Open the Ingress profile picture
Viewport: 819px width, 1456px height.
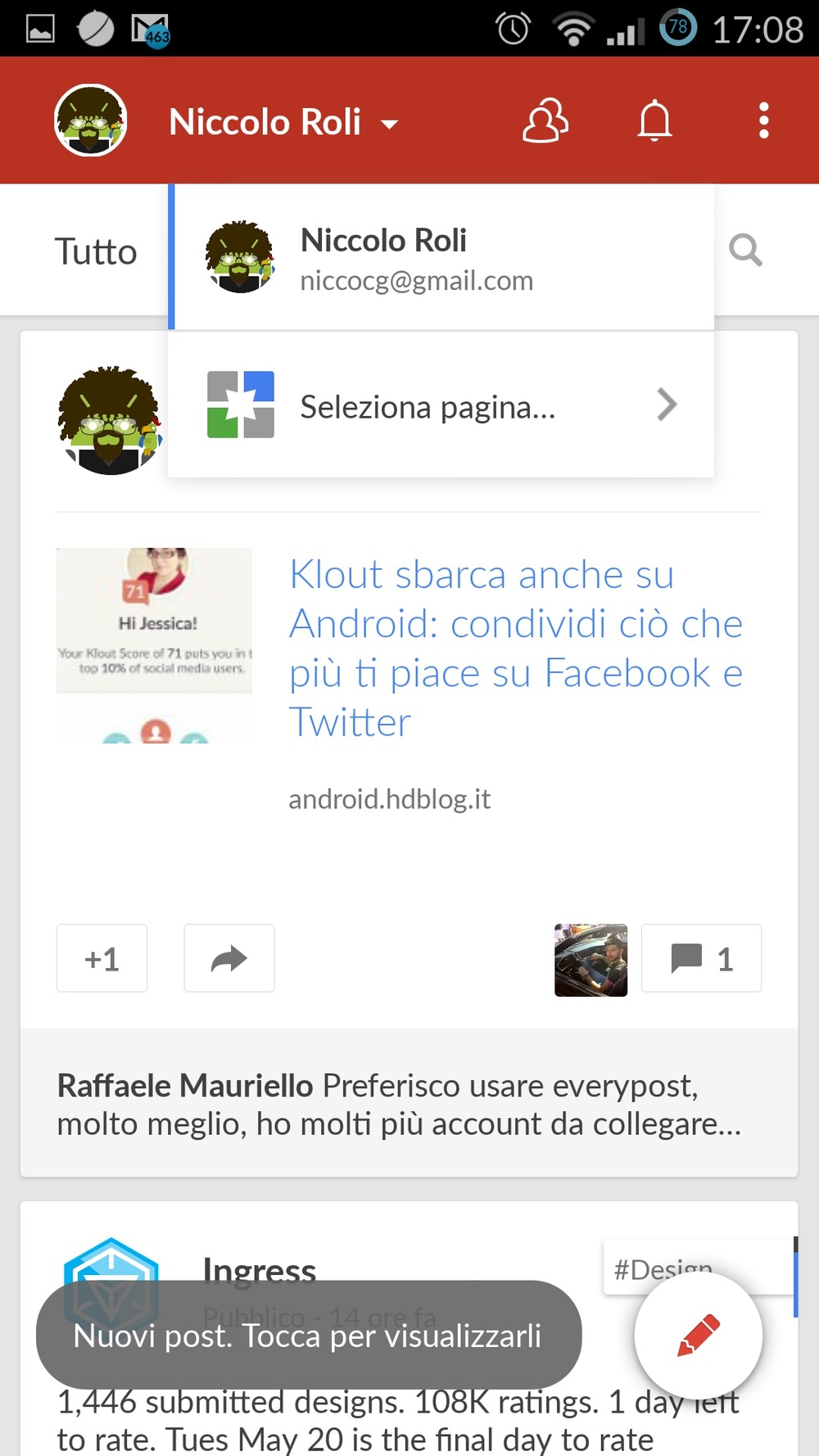[111, 1277]
